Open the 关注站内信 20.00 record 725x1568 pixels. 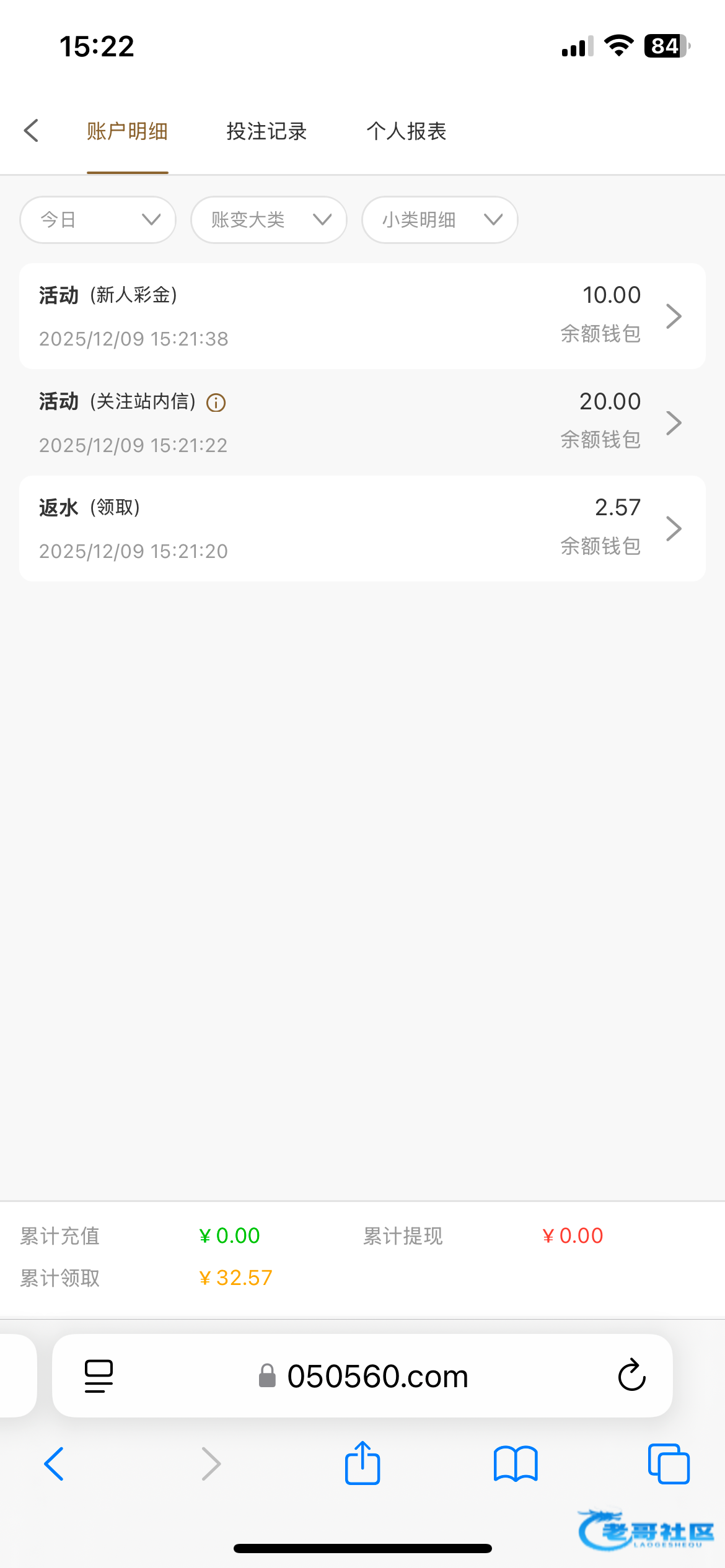point(362,423)
